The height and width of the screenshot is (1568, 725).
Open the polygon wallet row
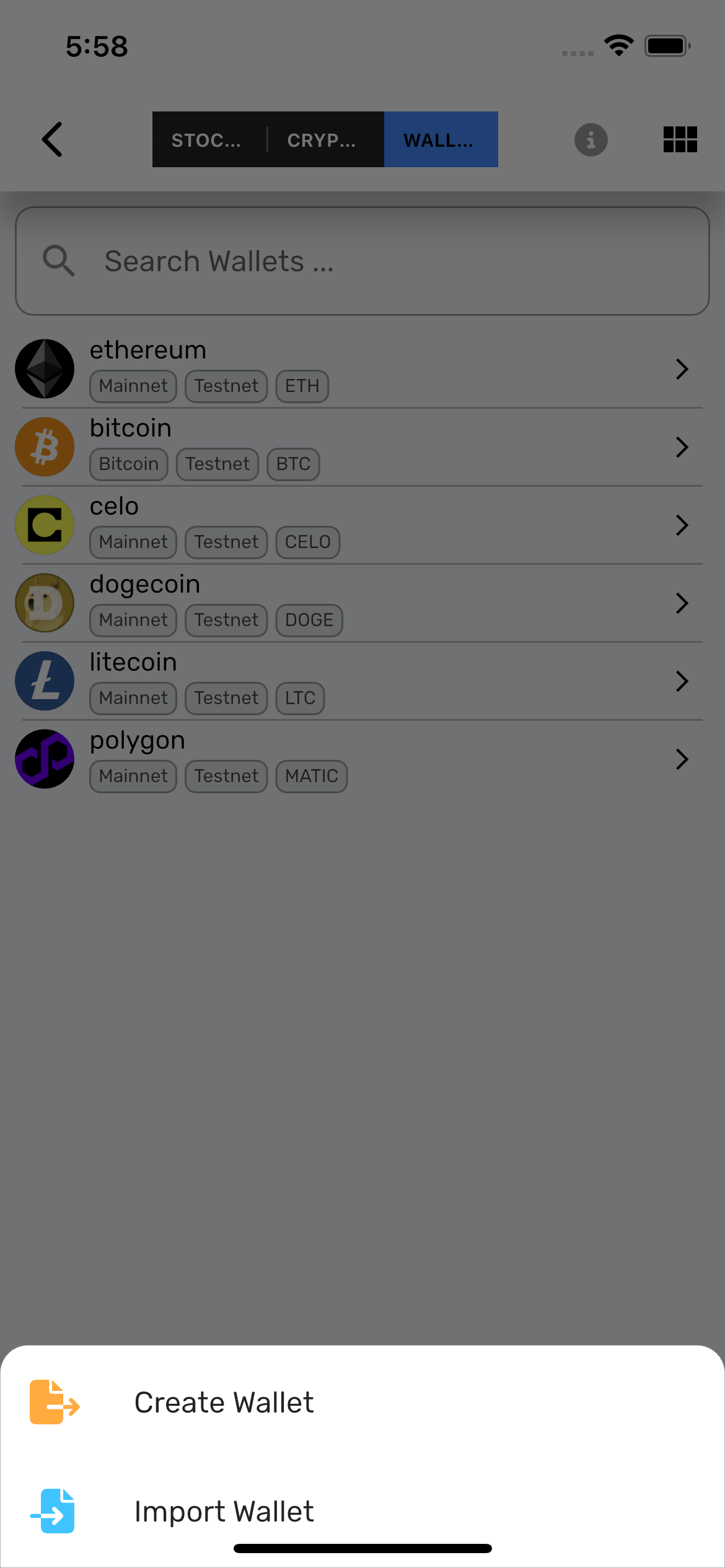[x=362, y=759]
